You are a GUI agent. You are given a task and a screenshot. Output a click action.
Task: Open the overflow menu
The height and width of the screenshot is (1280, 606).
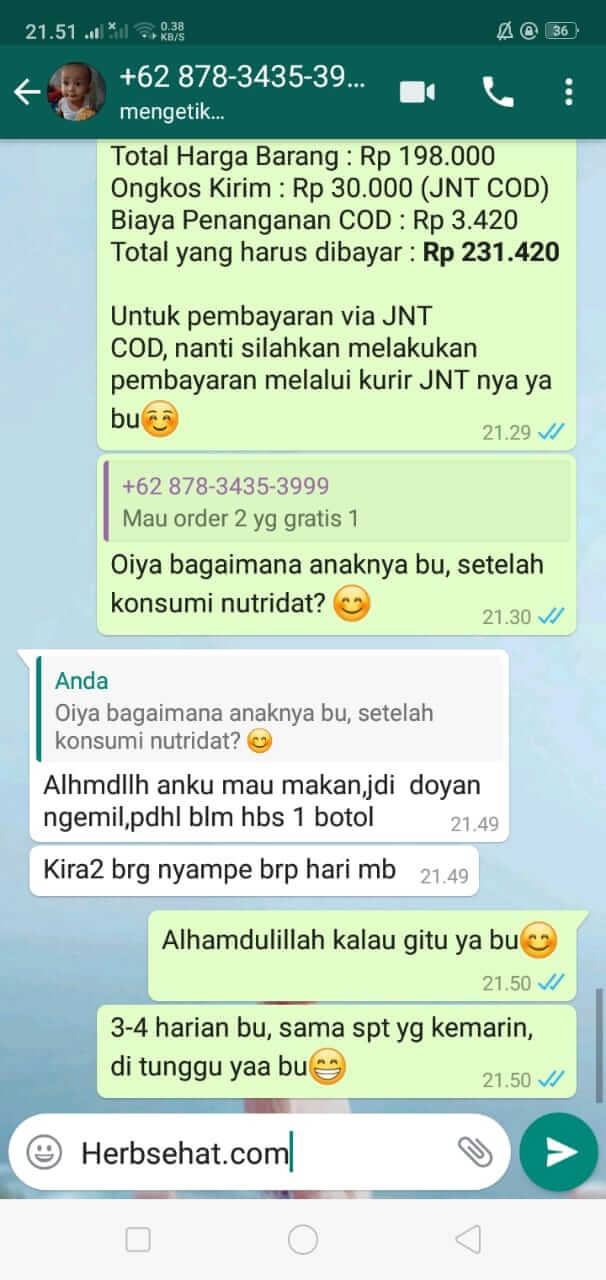pos(568,92)
